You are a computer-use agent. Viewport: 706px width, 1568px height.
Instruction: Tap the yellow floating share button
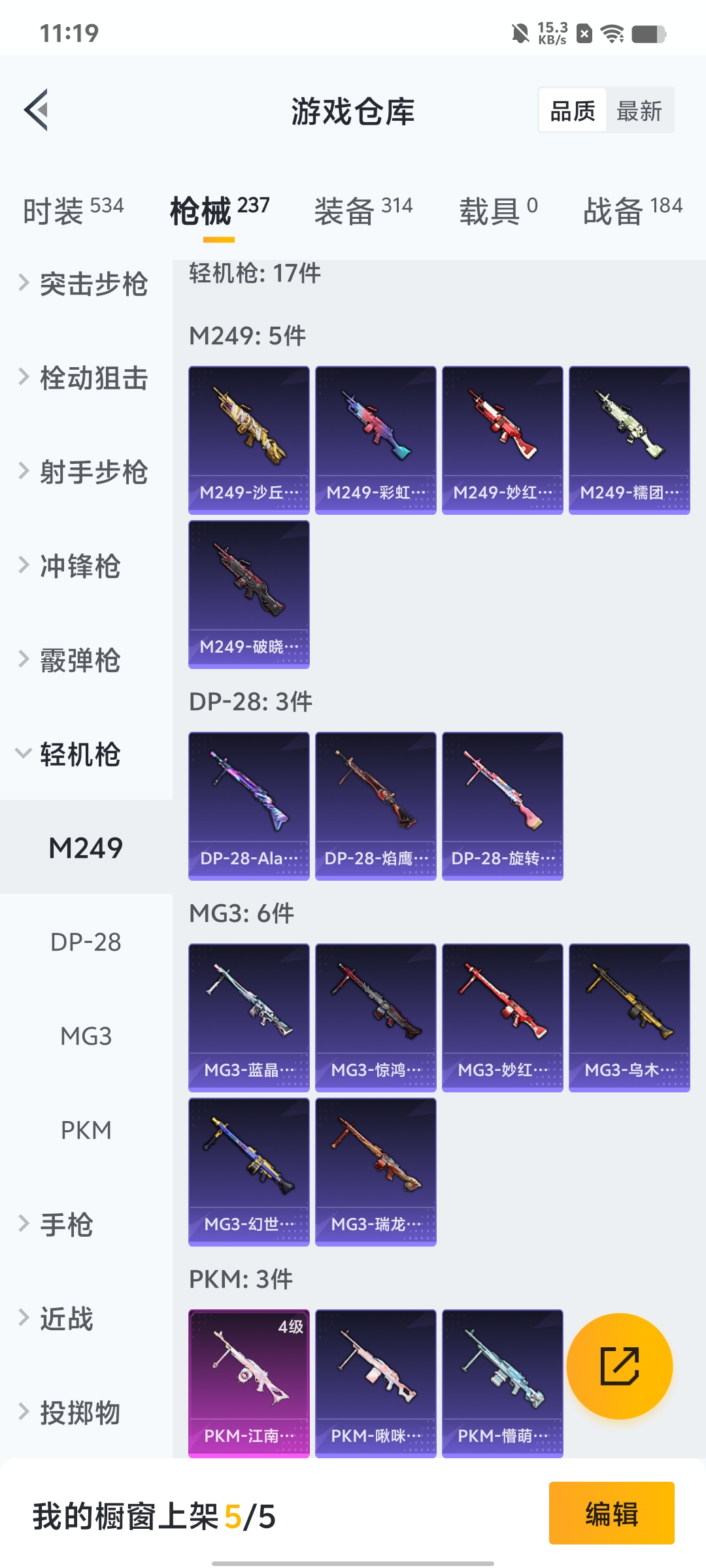[x=619, y=1366]
